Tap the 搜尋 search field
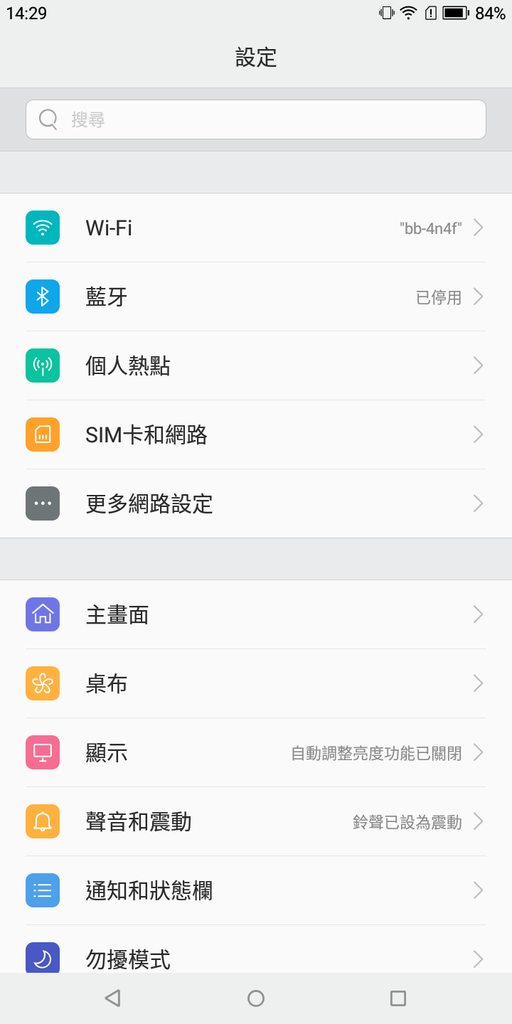The height and width of the screenshot is (1024, 512). click(x=256, y=120)
